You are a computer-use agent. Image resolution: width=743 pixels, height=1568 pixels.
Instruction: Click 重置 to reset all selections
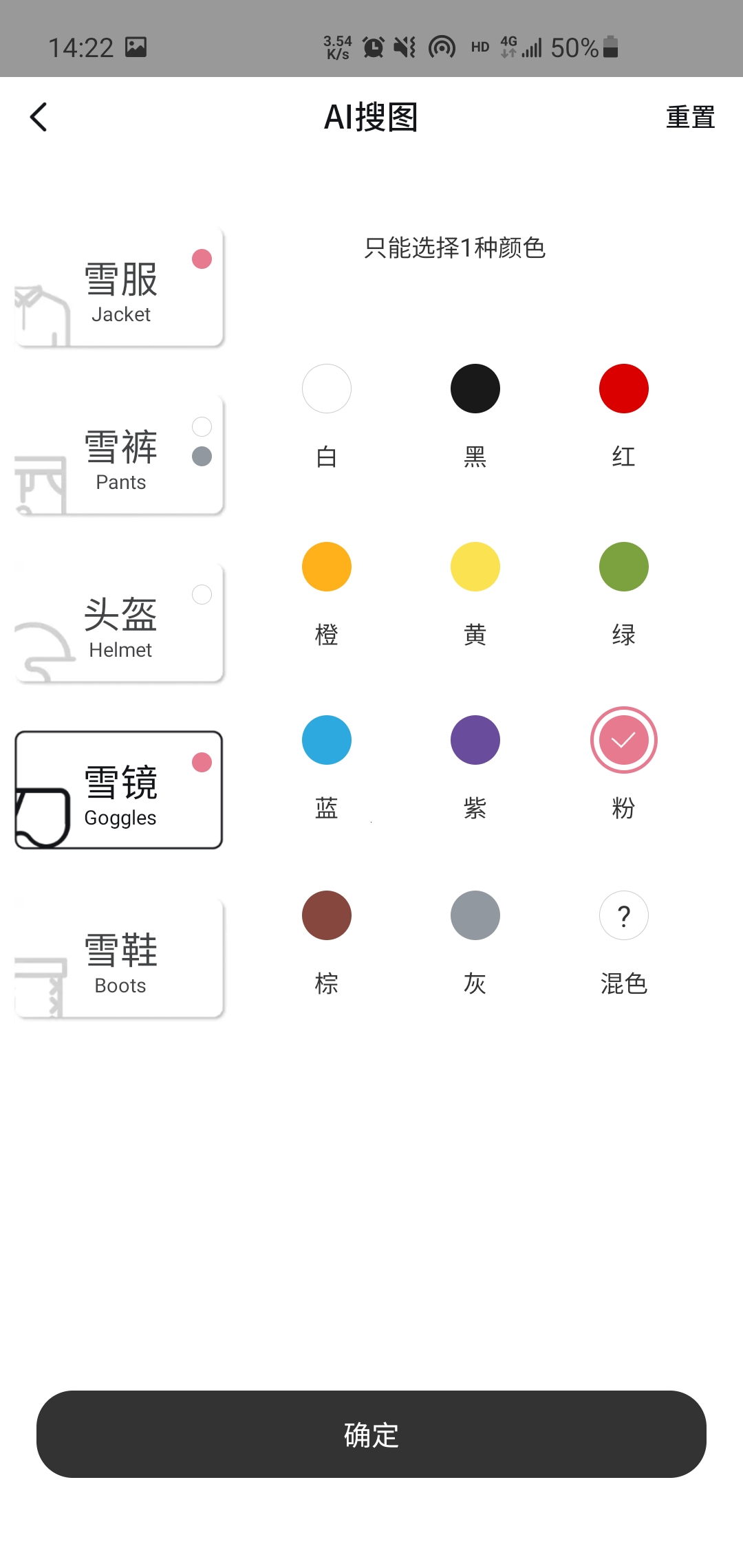point(689,117)
